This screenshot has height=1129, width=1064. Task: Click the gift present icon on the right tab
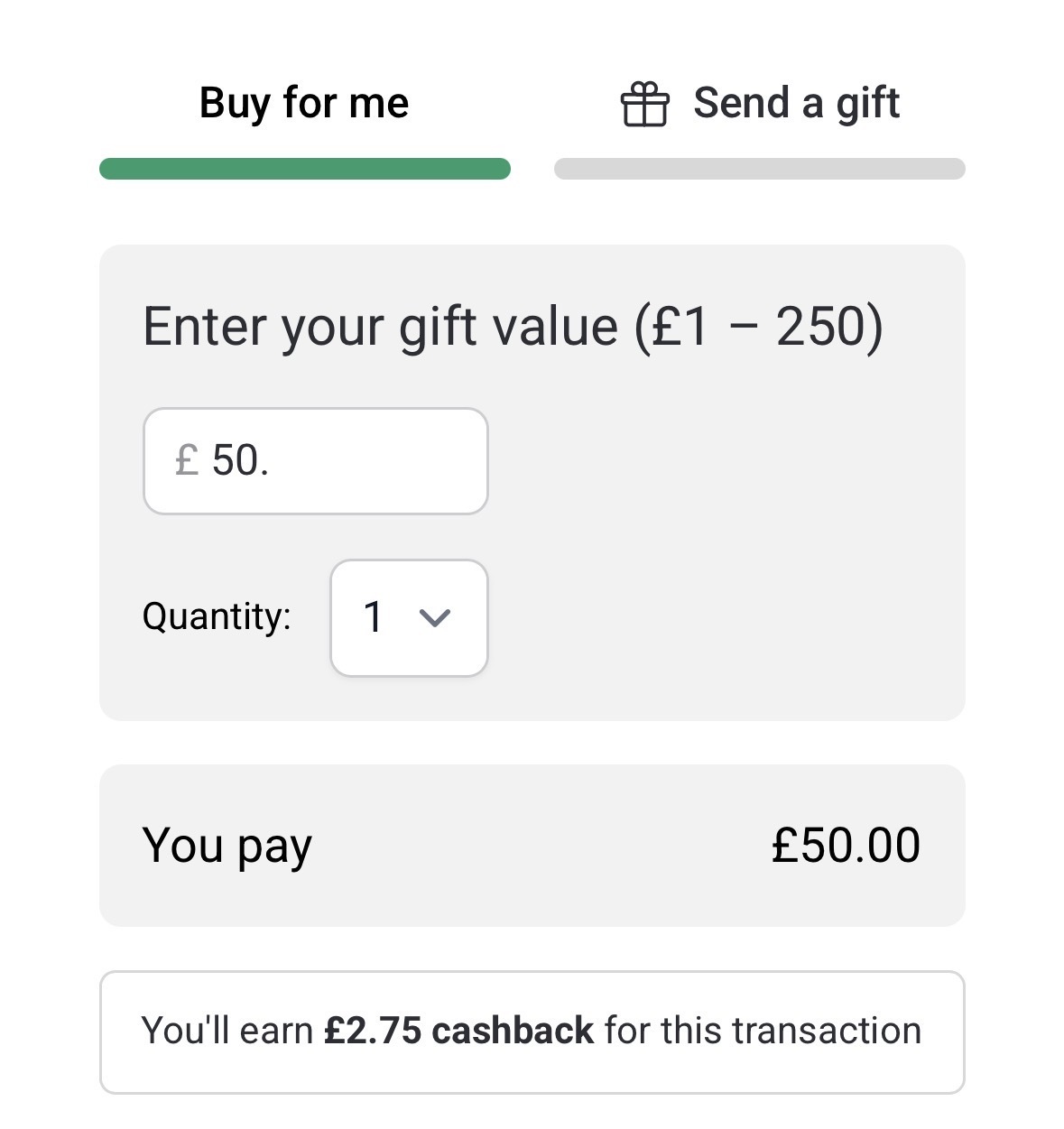click(x=646, y=104)
